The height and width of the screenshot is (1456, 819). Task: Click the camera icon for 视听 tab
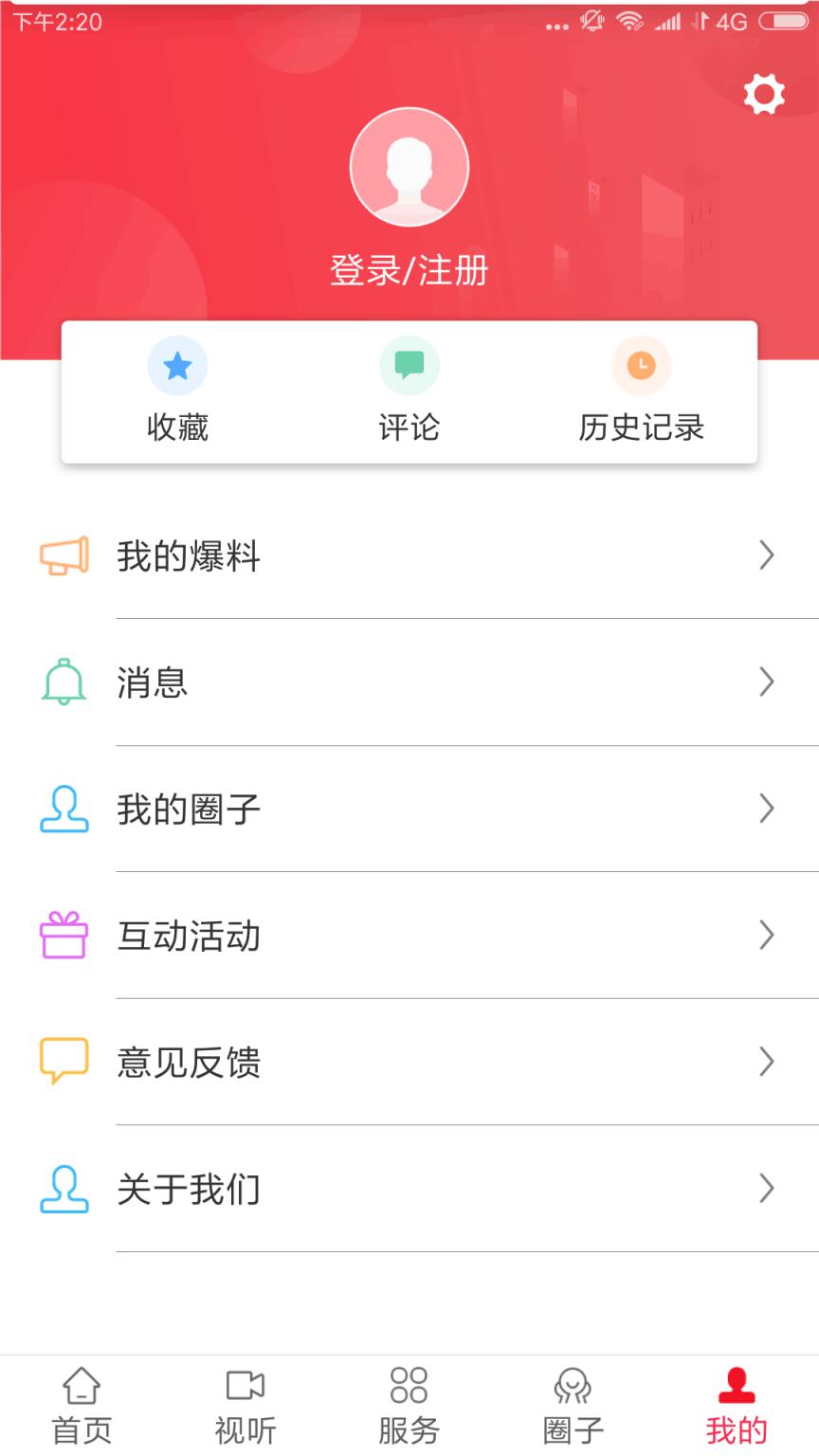(x=245, y=1386)
